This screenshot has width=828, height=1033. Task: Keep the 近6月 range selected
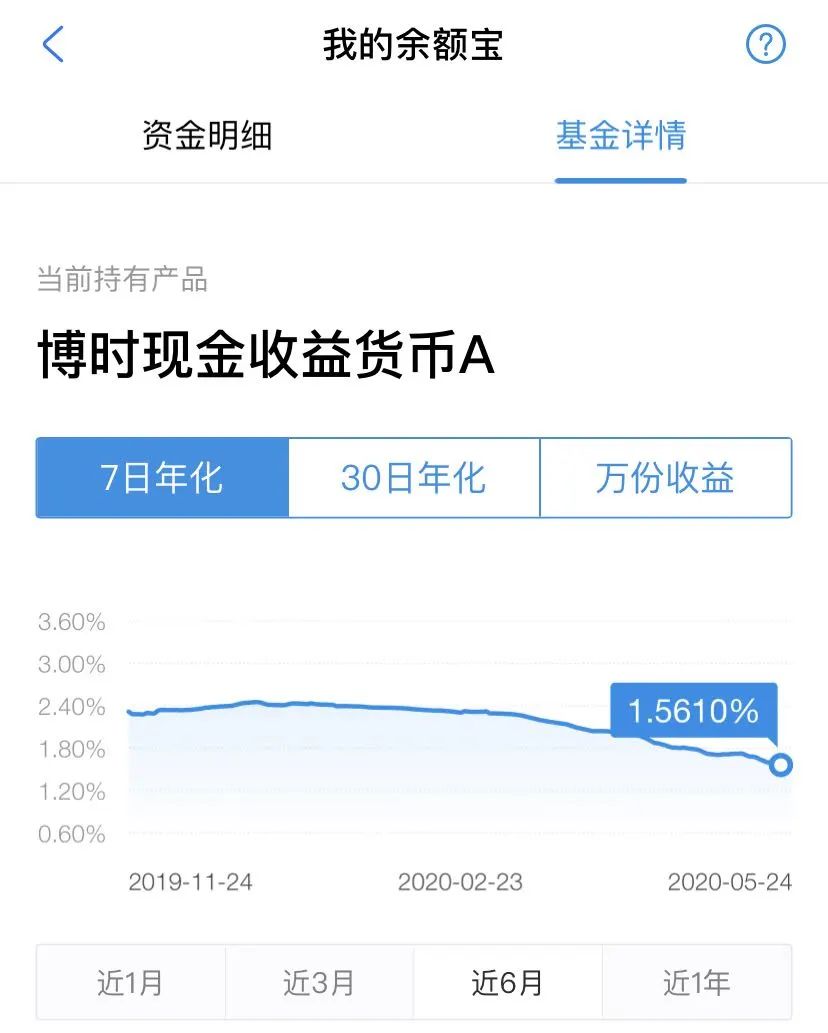click(x=506, y=982)
